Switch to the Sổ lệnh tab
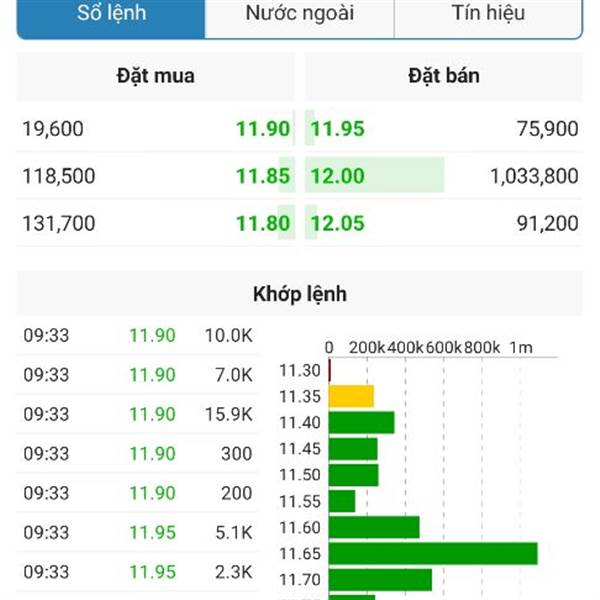 [x=111, y=15]
